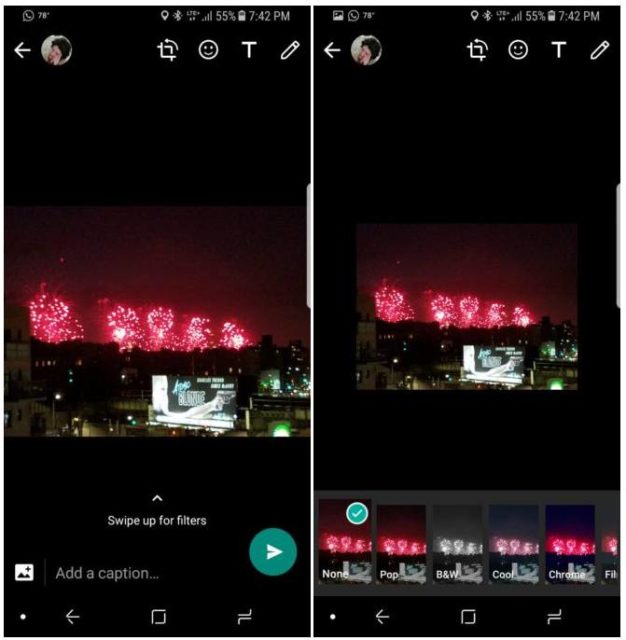Select the None filter thumbnail
The width and height of the screenshot is (626, 640).
pos(345,541)
